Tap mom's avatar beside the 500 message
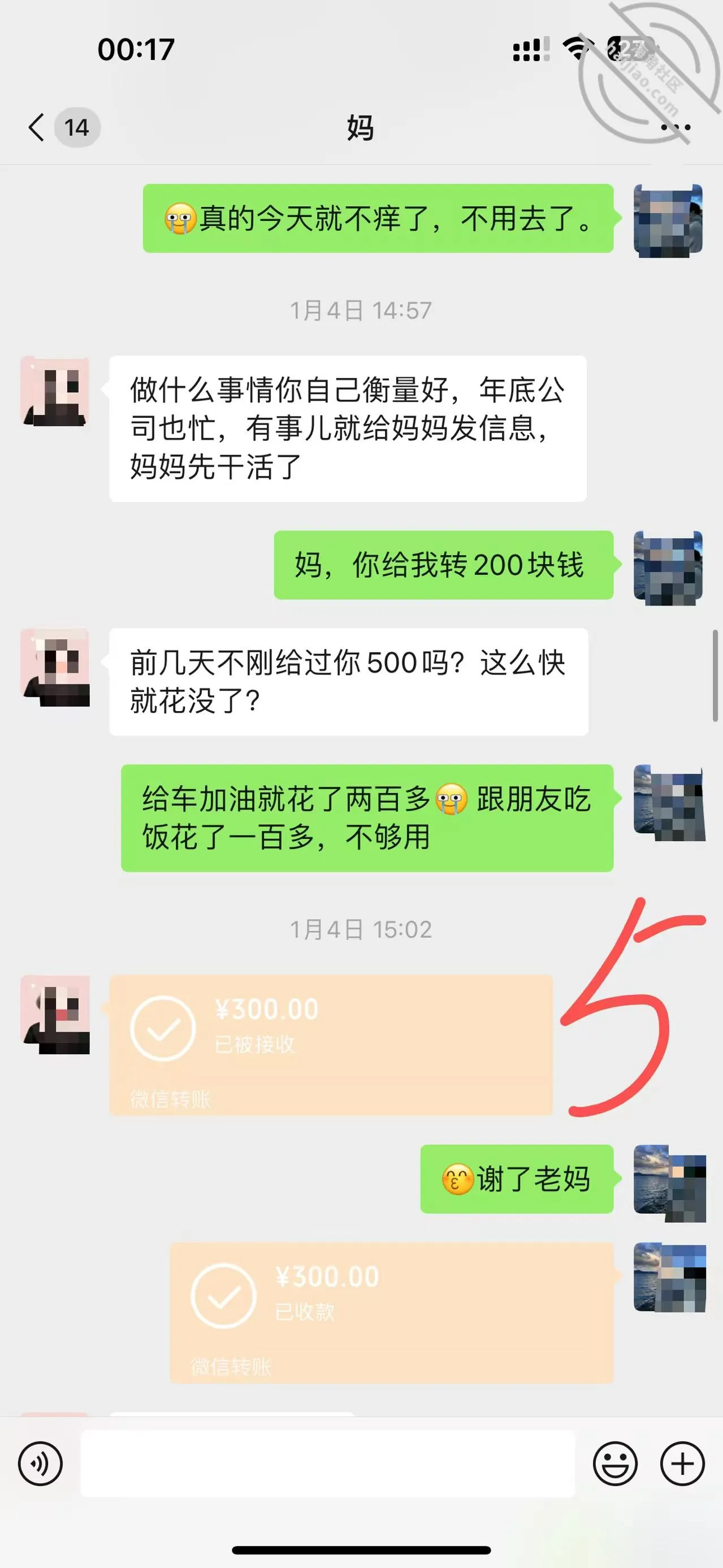Viewport: 723px width, 1568px height. pyautogui.click(x=55, y=668)
